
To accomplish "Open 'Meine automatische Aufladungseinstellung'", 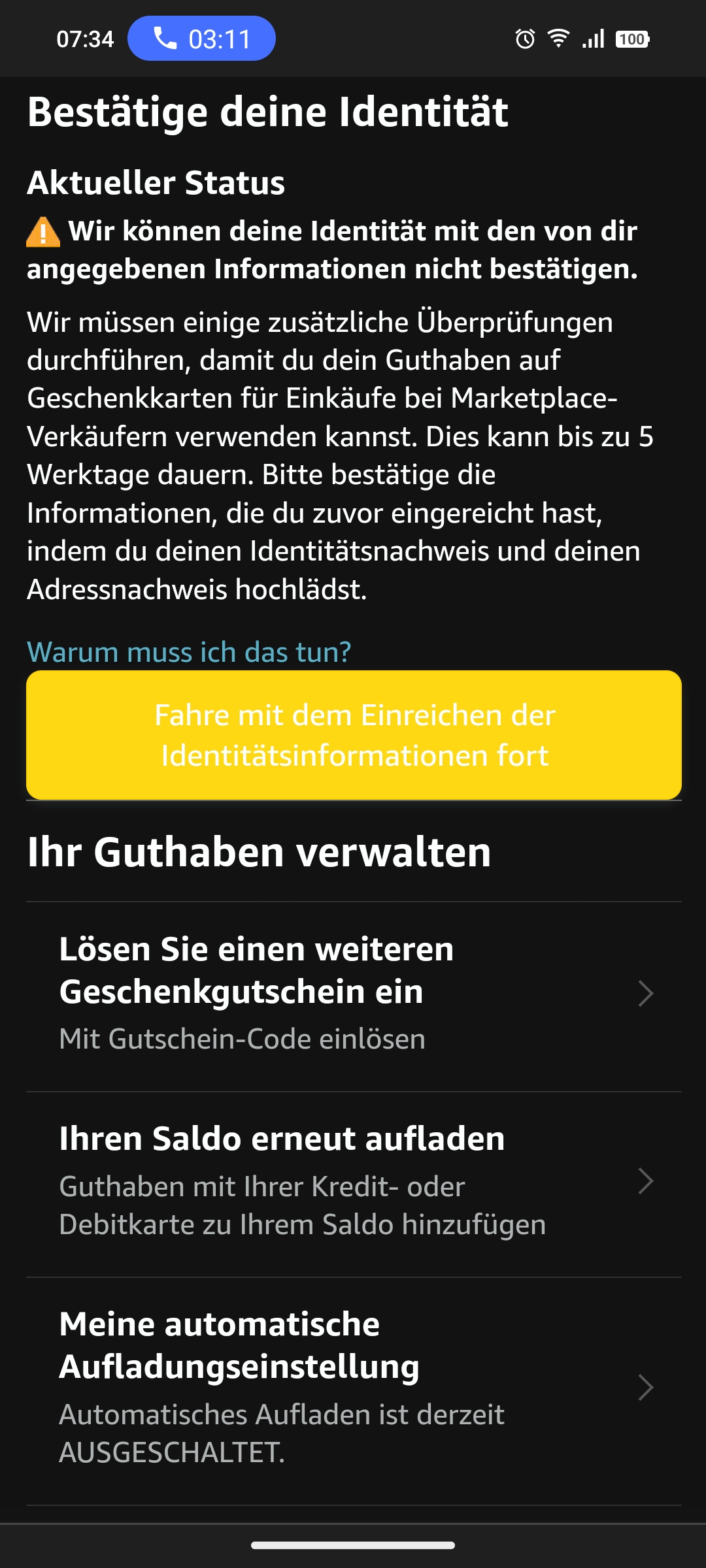I will (354, 1388).
